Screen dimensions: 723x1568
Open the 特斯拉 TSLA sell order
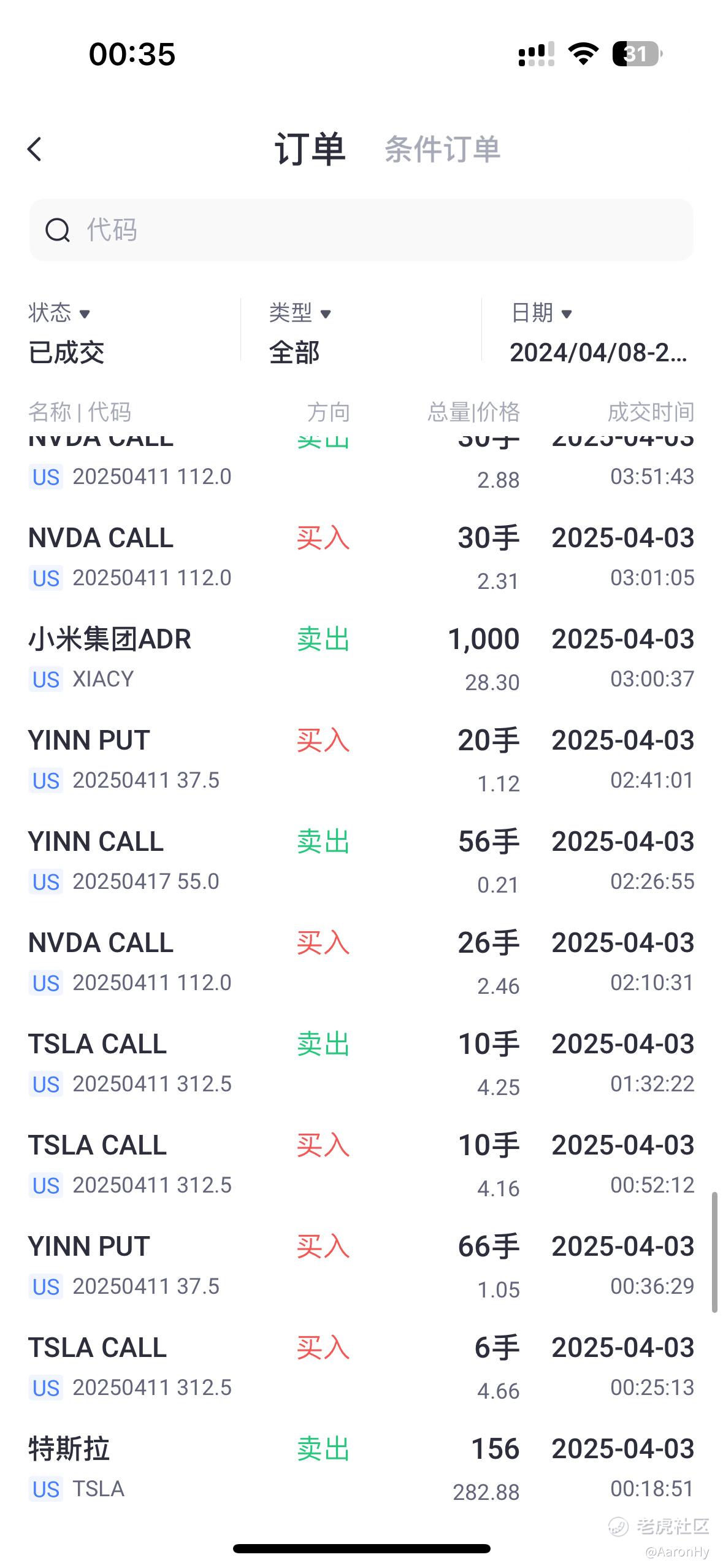(x=361, y=1469)
